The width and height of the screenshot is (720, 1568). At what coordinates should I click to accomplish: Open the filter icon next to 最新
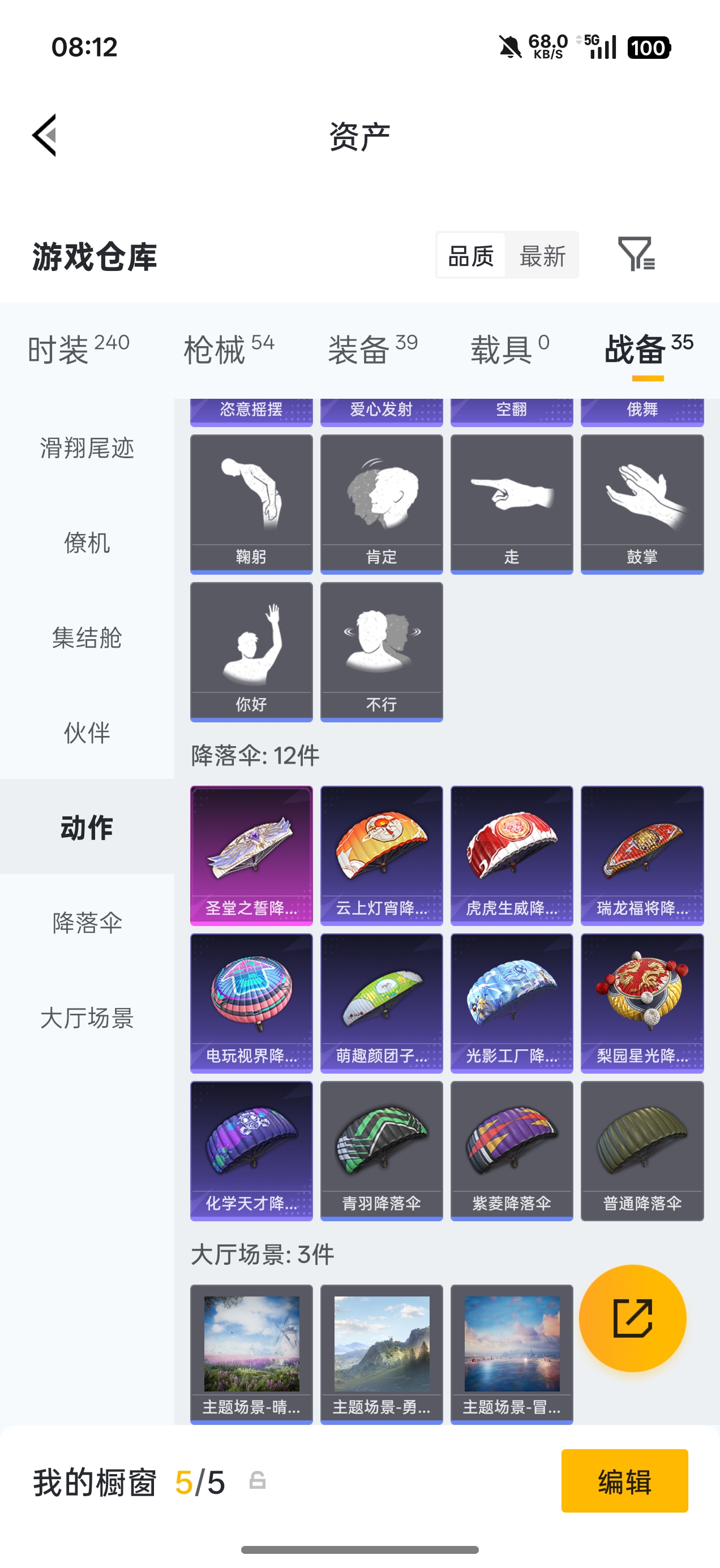636,255
